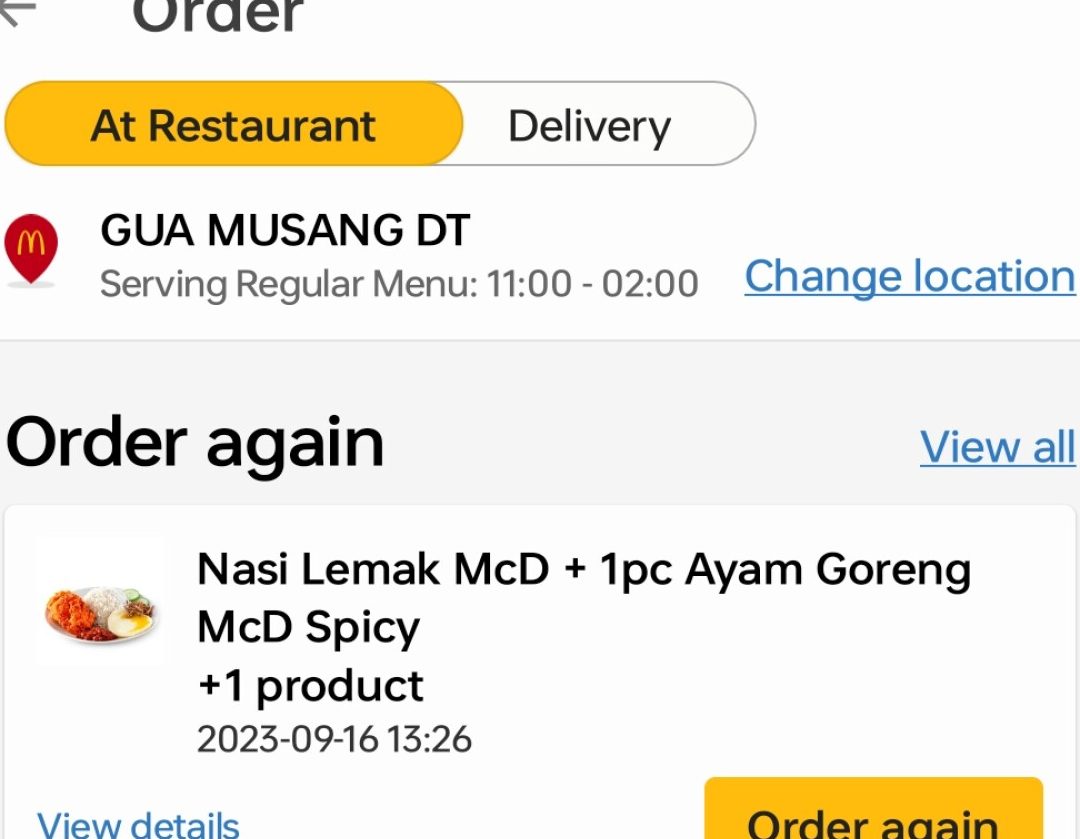This screenshot has height=839, width=1080.
Task: Select the At Restaurant option
Action: click(x=234, y=126)
